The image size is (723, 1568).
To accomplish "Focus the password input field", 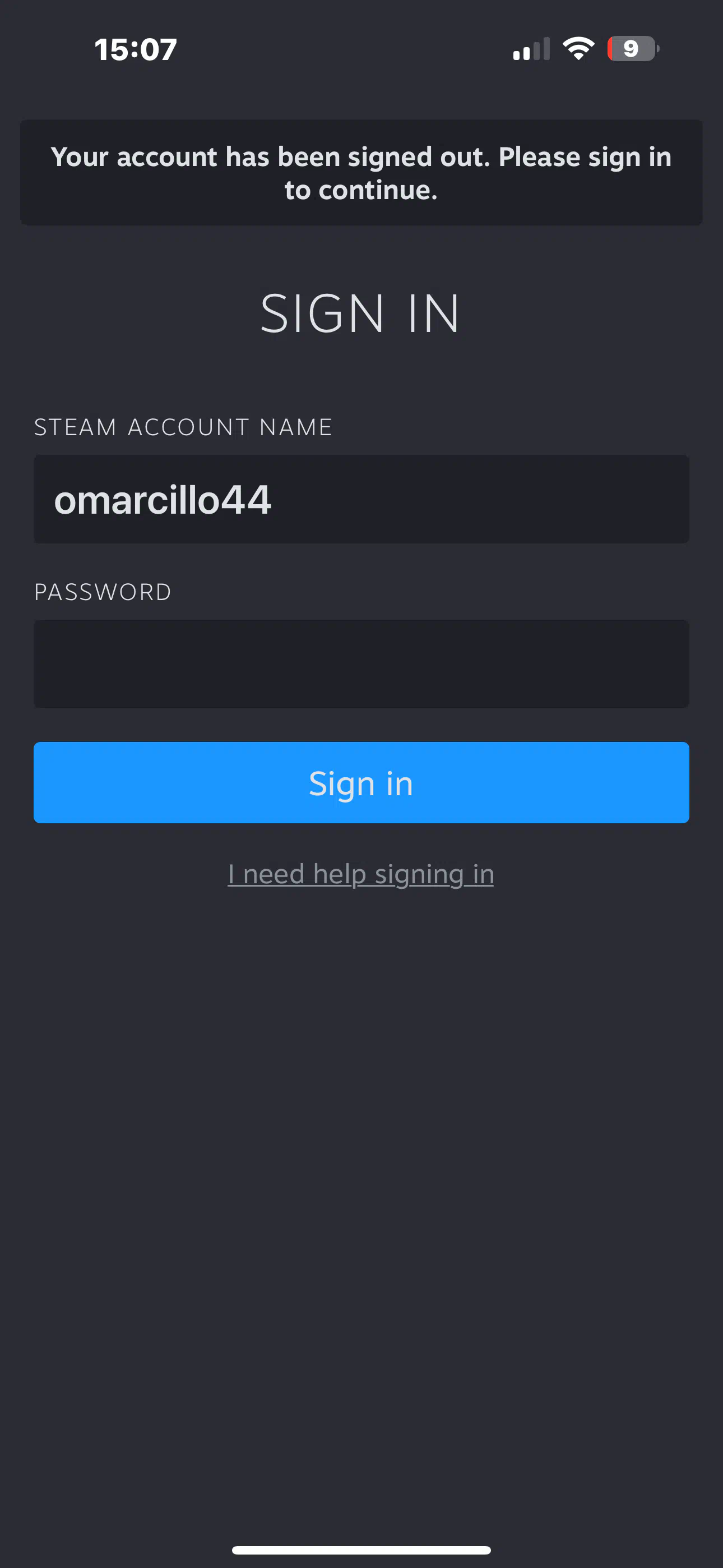I will click(361, 663).
